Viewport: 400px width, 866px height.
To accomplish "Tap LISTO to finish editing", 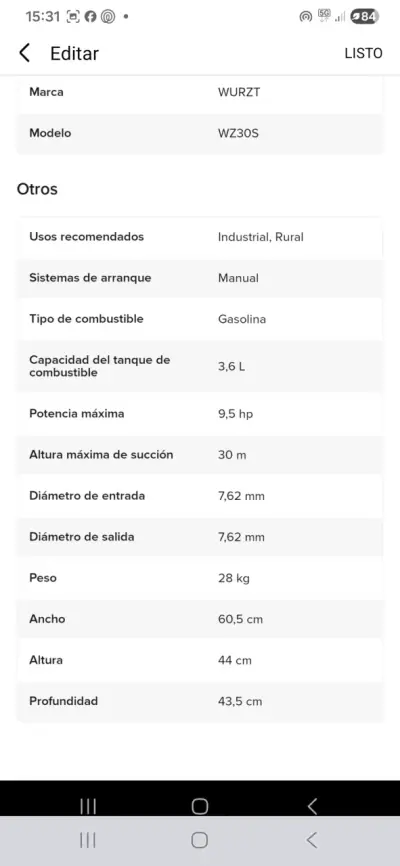I will [363, 53].
